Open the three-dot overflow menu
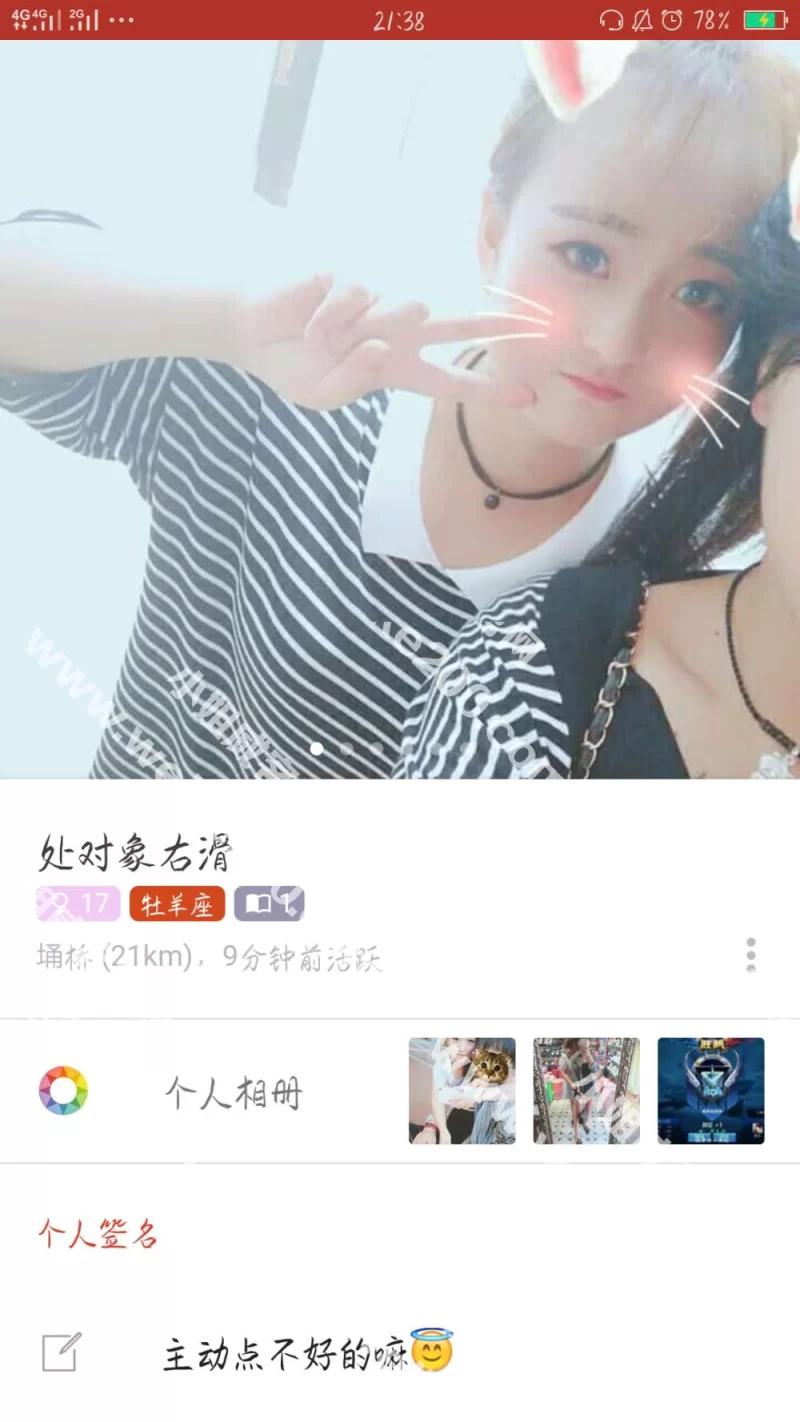Screen dimensions: 800x1422 coord(750,955)
